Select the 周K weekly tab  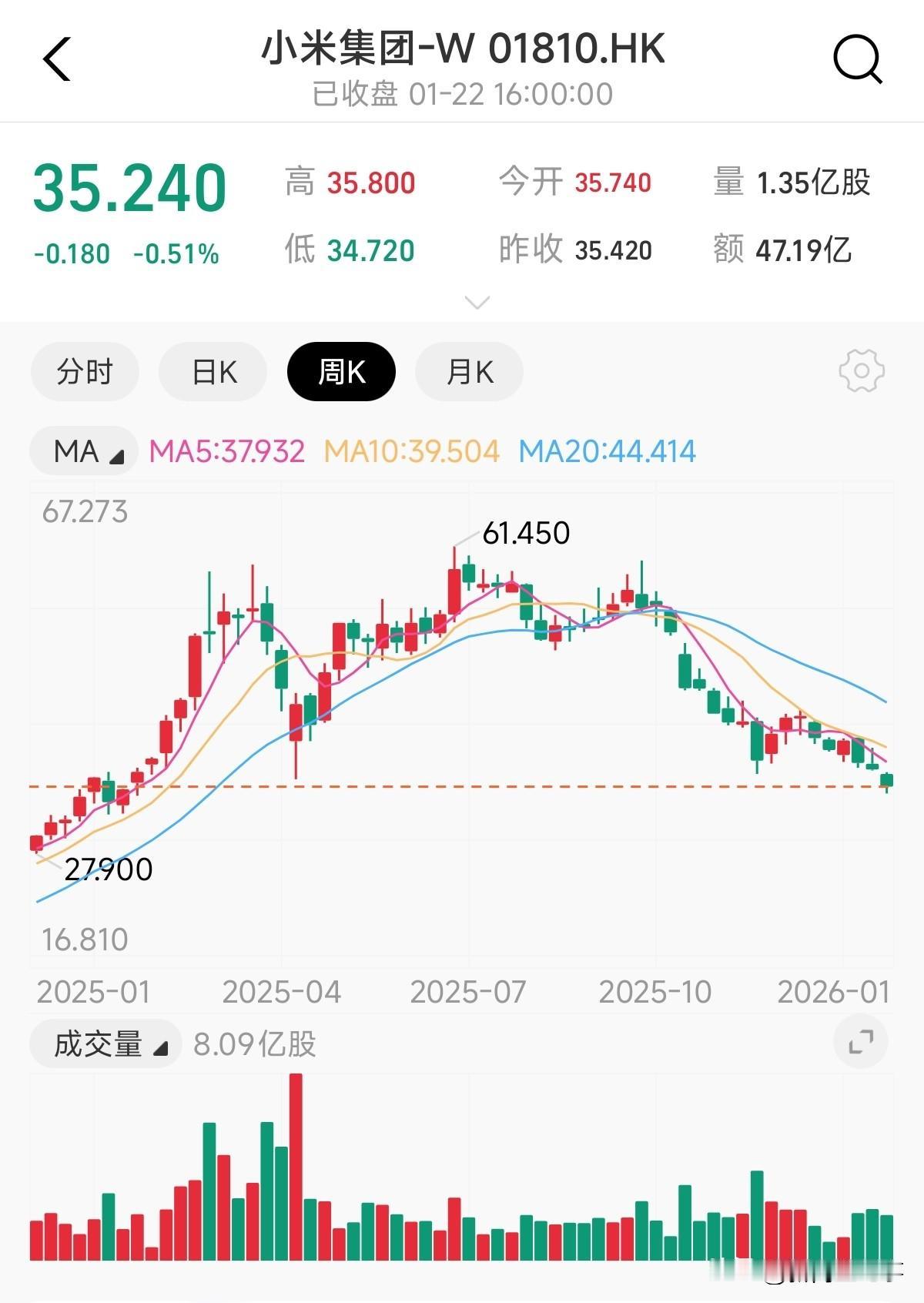click(x=341, y=371)
